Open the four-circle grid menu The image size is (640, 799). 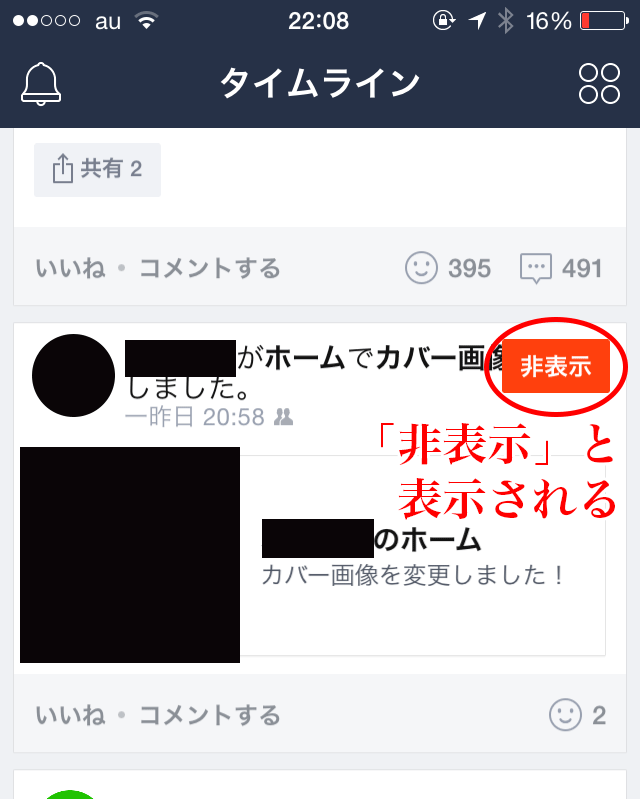pyautogui.click(x=599, y=83)
